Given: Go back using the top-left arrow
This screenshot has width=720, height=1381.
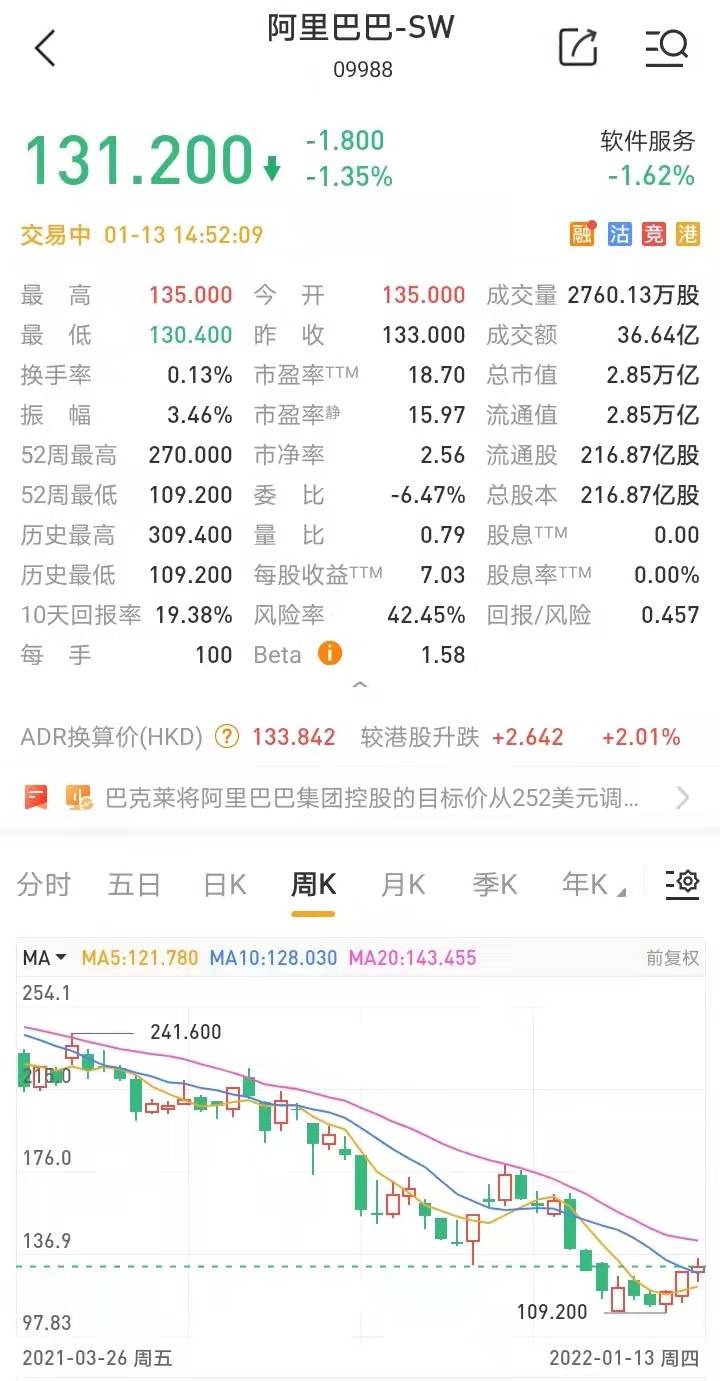Looking at the screenshot, I should [45, 47].
